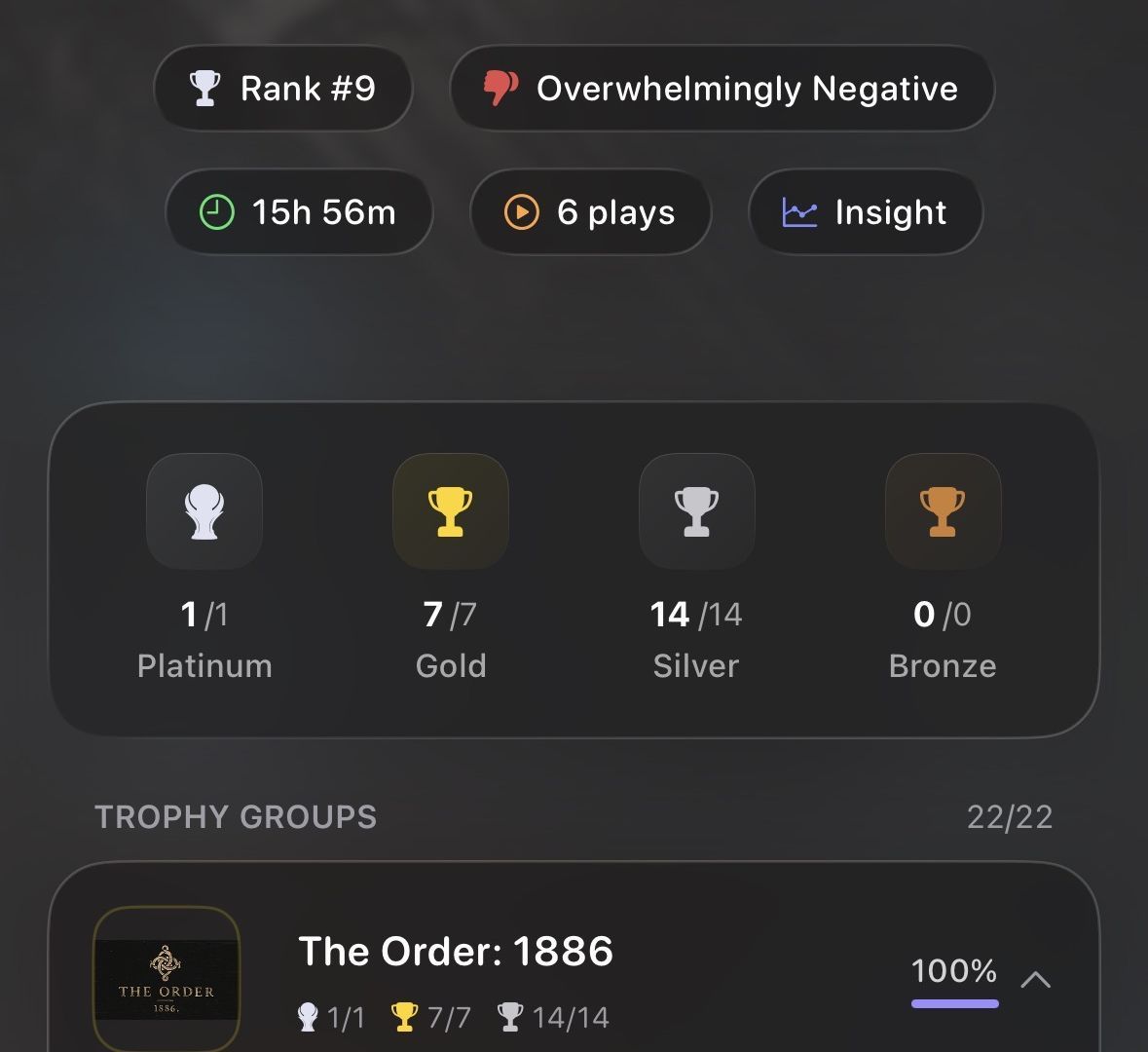Open the Rank #9 chip
1148x1052 pixels.
pos(282,89)
